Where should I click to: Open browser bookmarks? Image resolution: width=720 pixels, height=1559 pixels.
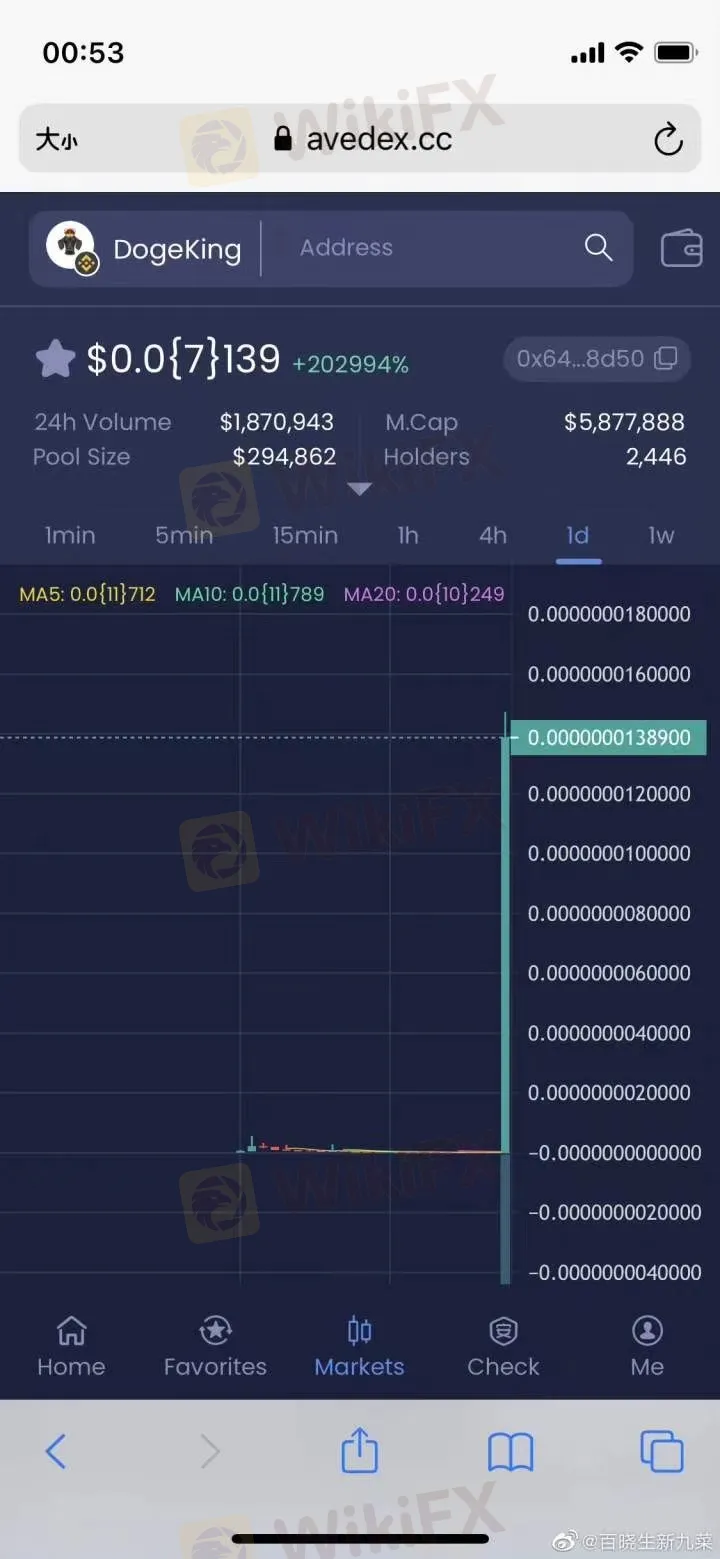[x=511, y=1452]
